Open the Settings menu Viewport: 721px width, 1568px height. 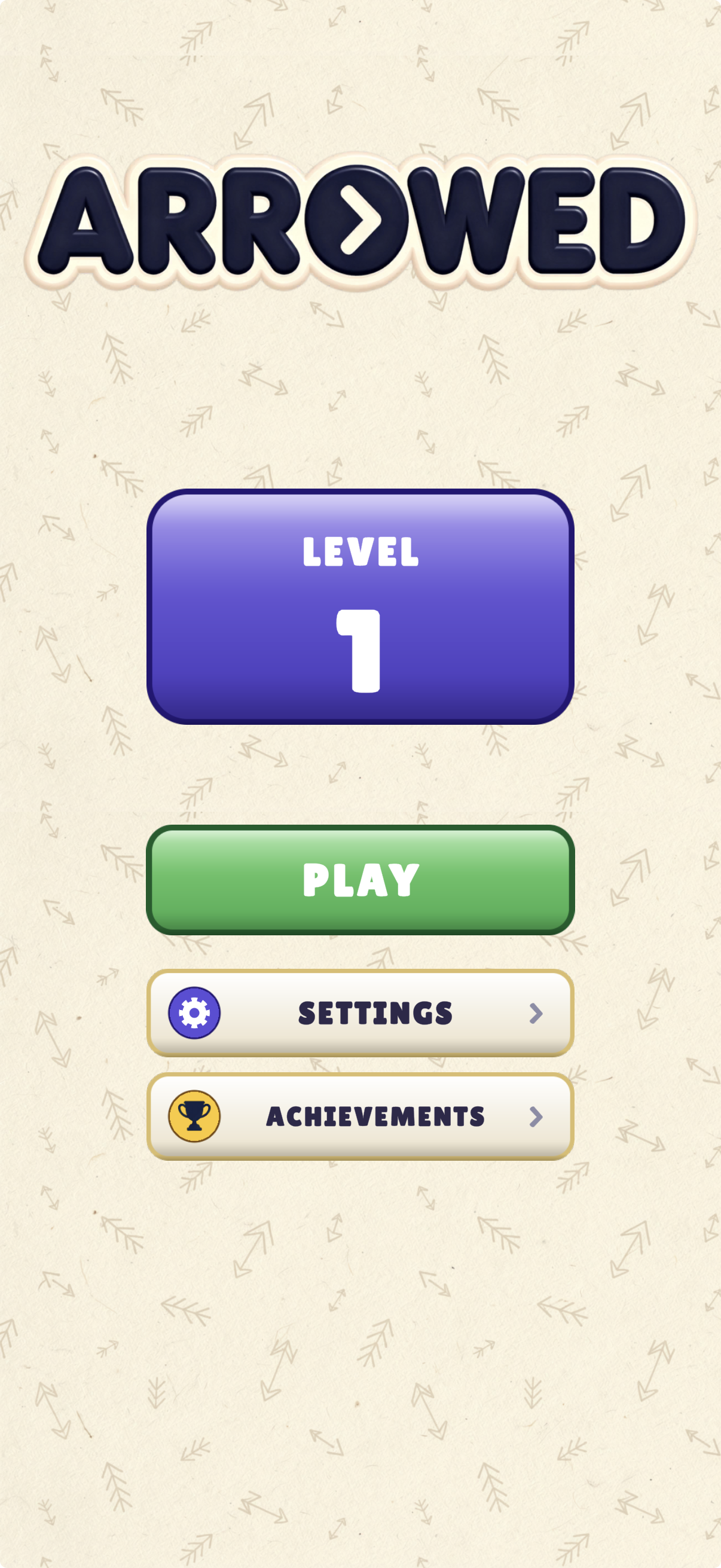pos(360,1013)
